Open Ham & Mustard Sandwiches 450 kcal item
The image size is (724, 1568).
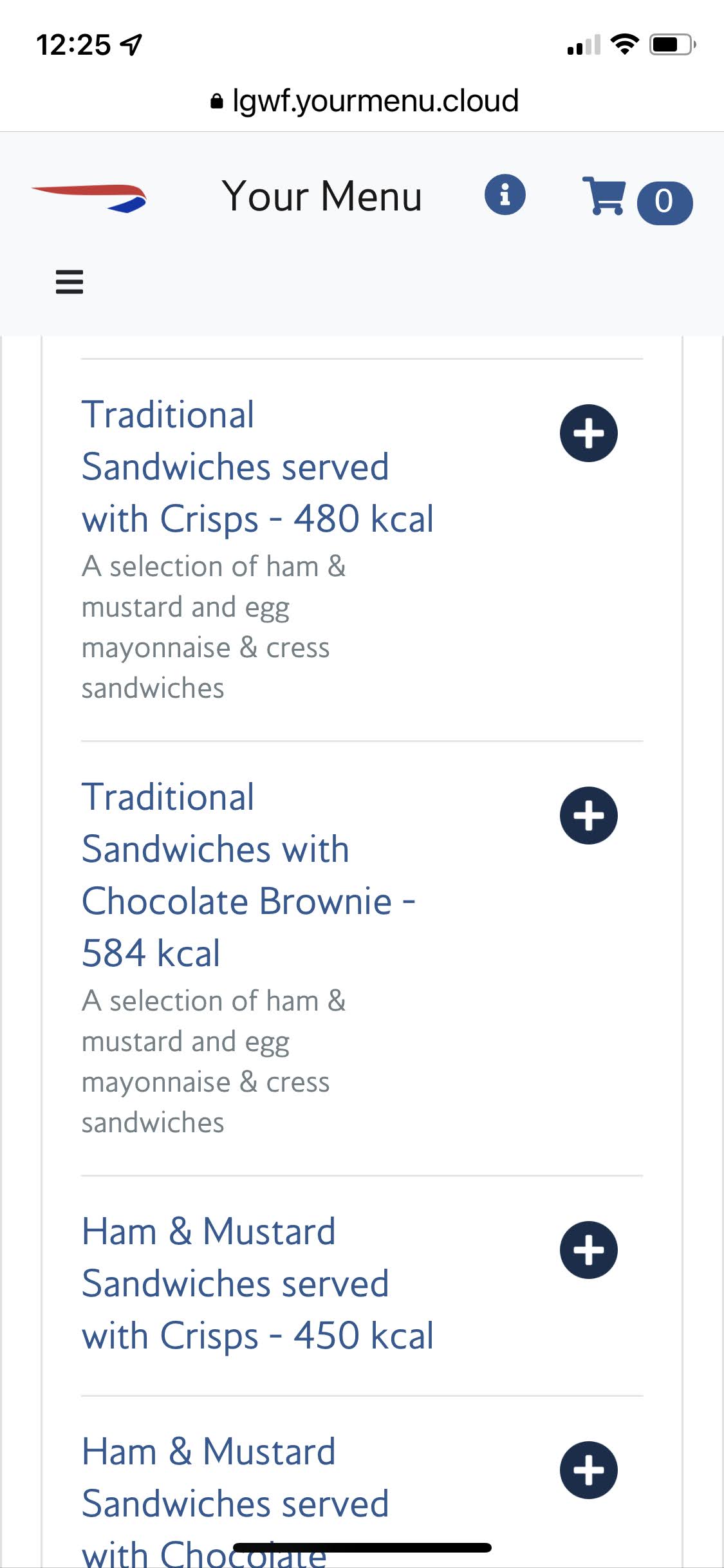tap(257, 1283)
